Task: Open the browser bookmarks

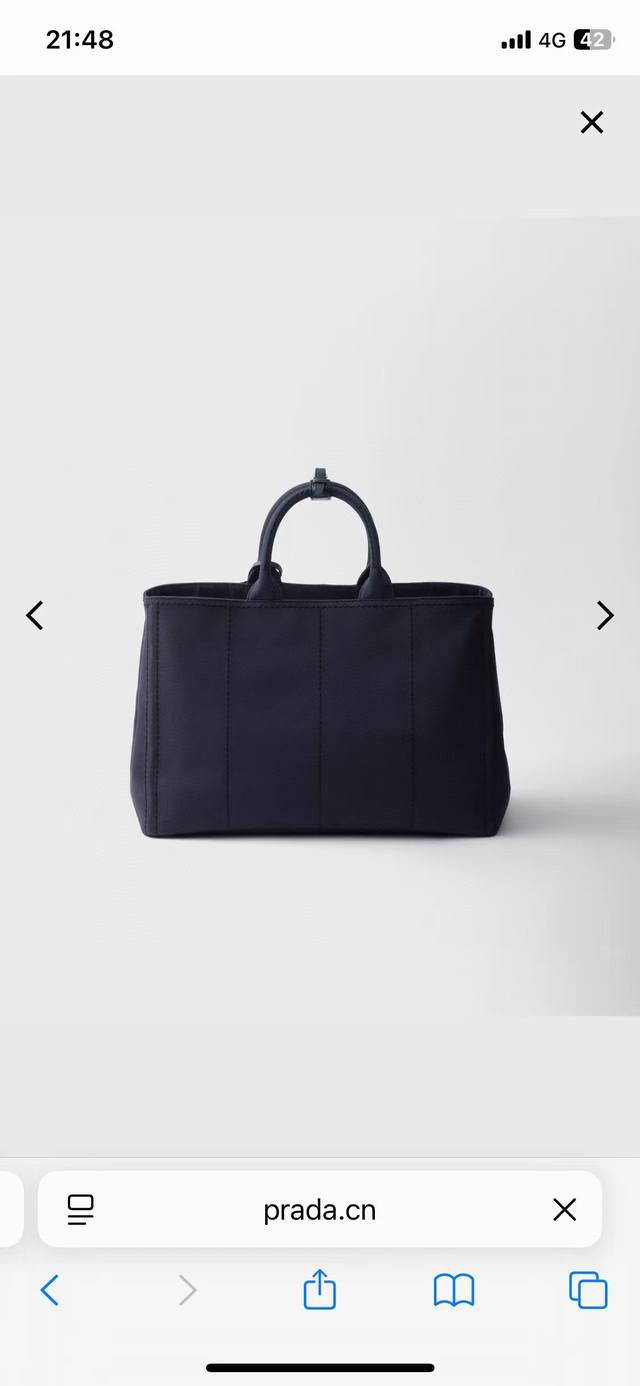Action: [x=454, y=1290]
